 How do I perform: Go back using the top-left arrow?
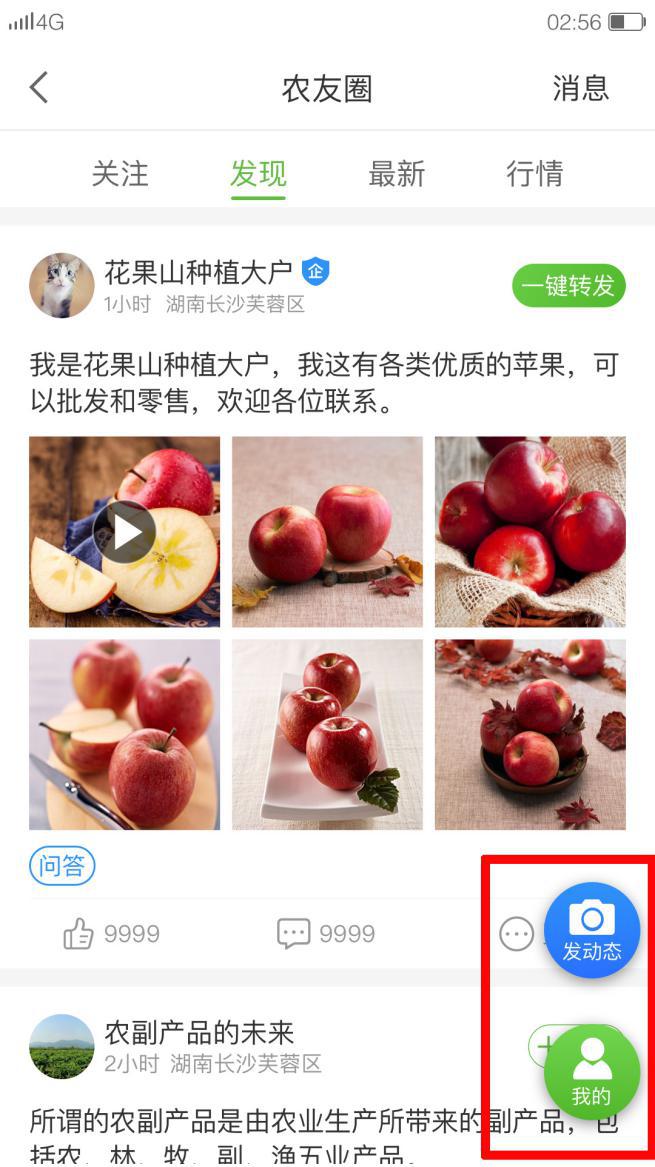[x=39, y=88]
